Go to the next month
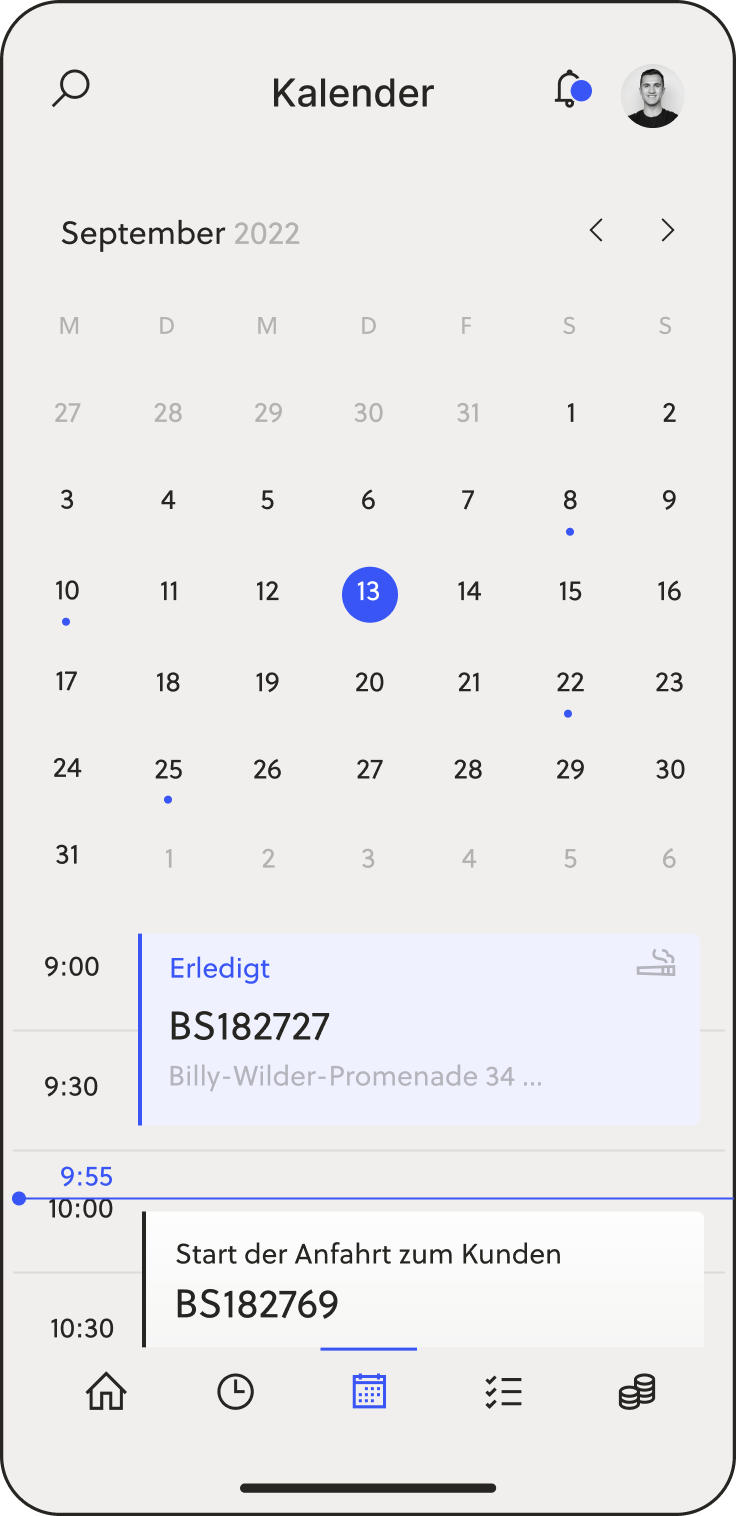Screen dimensions: 736x1516 click(x=668, y=231)
